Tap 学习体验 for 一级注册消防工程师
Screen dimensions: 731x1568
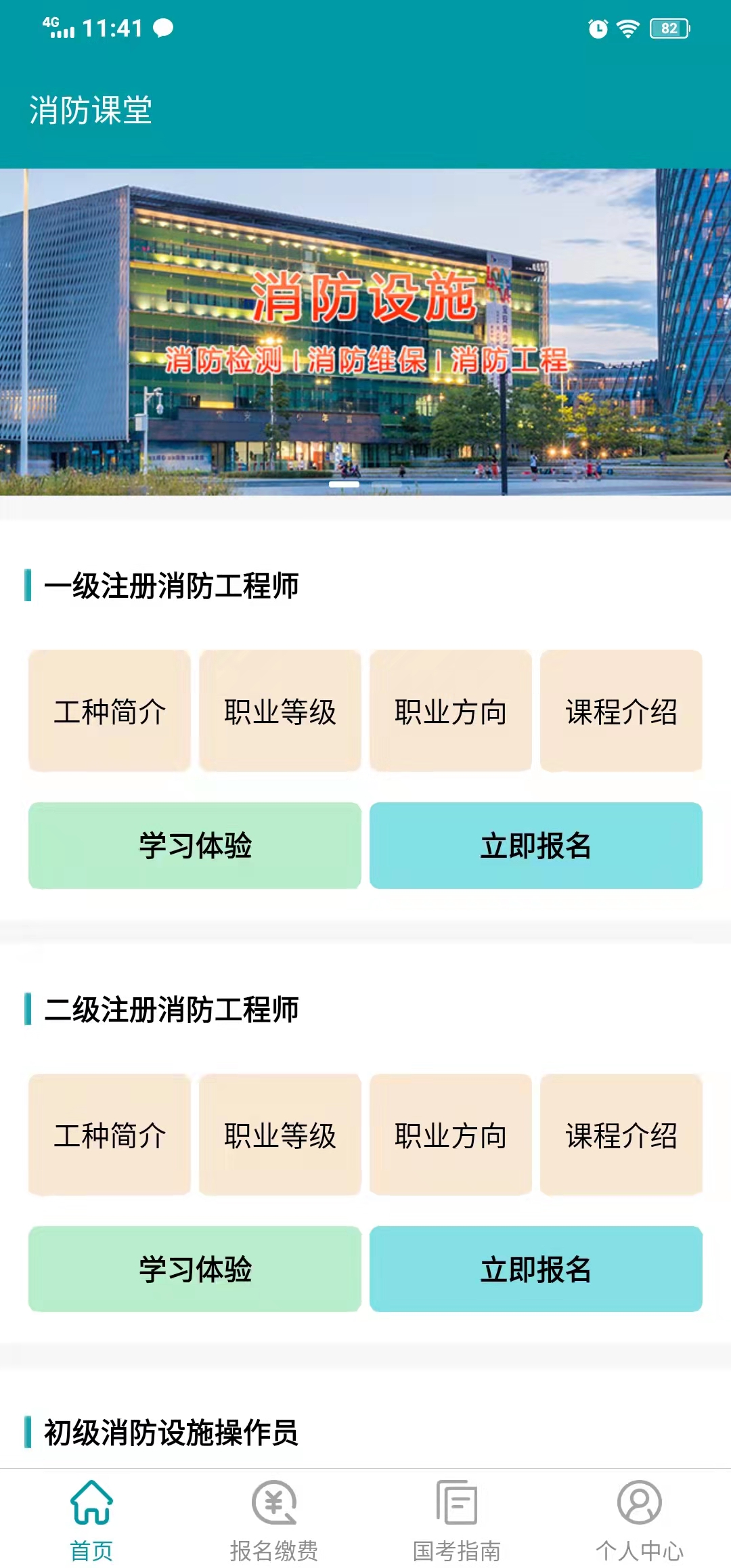tap(194, 845)
